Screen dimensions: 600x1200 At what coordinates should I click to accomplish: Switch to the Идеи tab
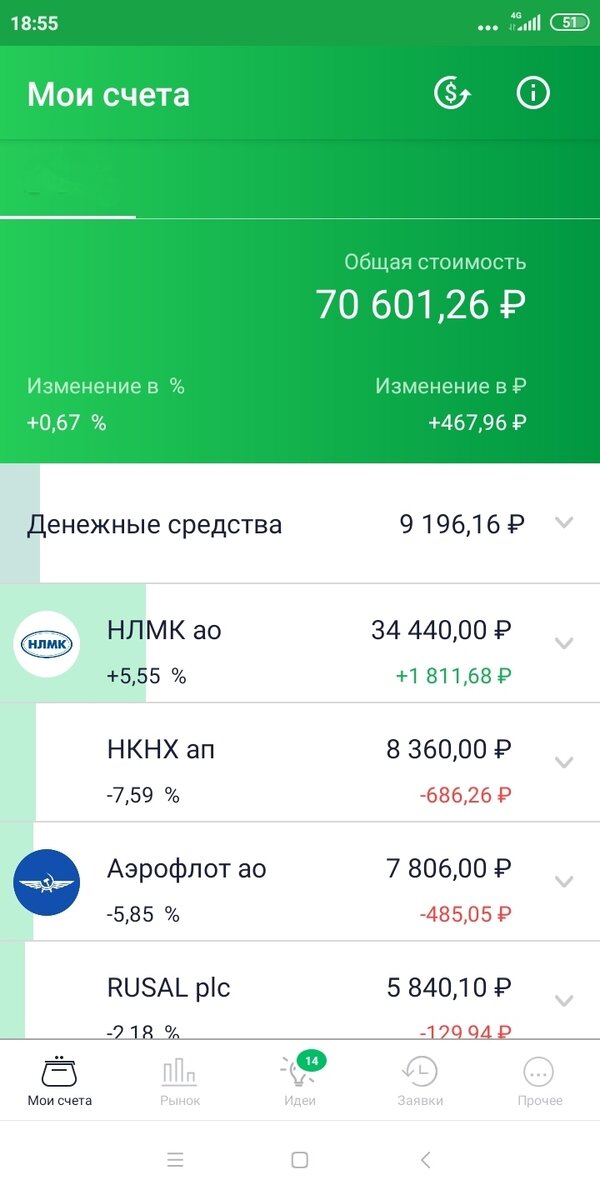pos(300,1081)
